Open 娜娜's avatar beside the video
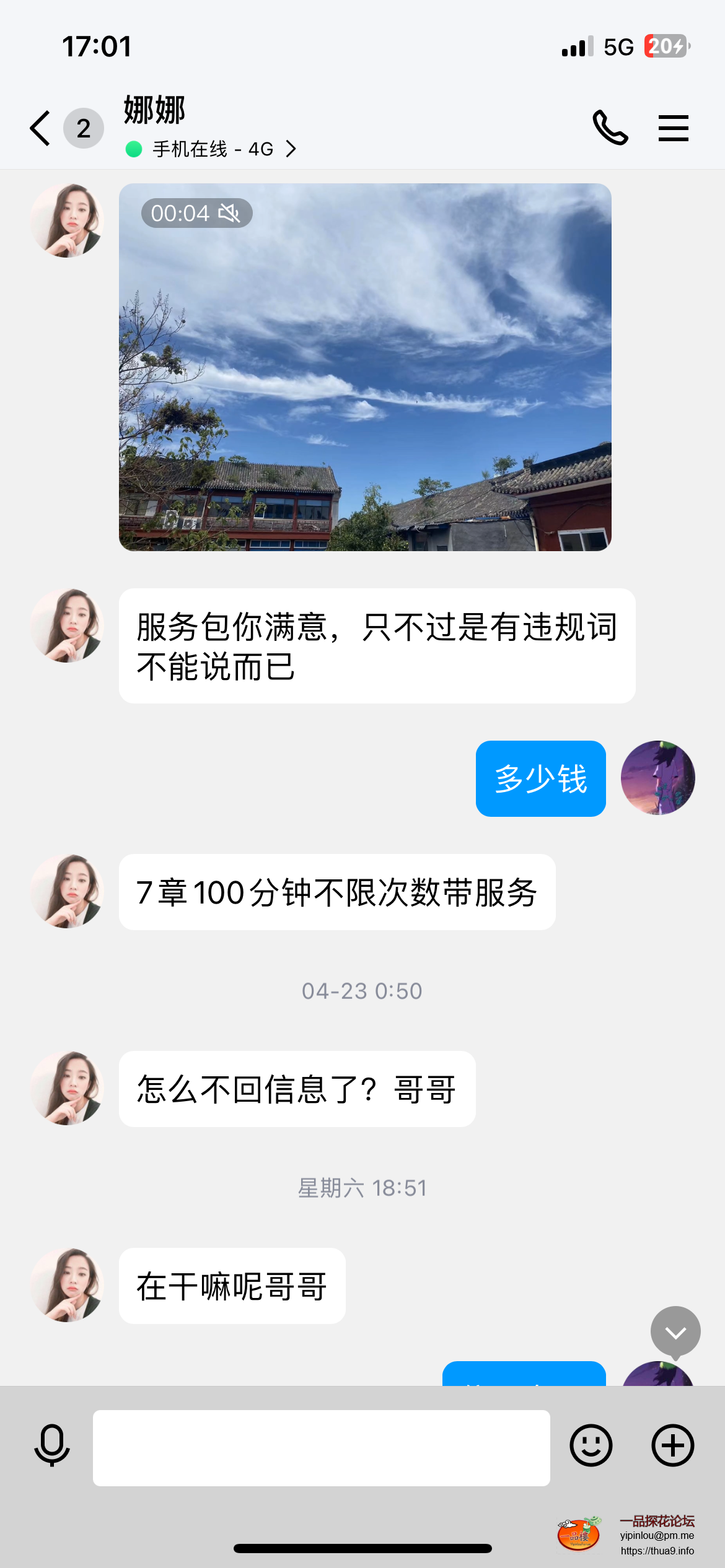Screen dimensions: 725x1568 (67, 220)
